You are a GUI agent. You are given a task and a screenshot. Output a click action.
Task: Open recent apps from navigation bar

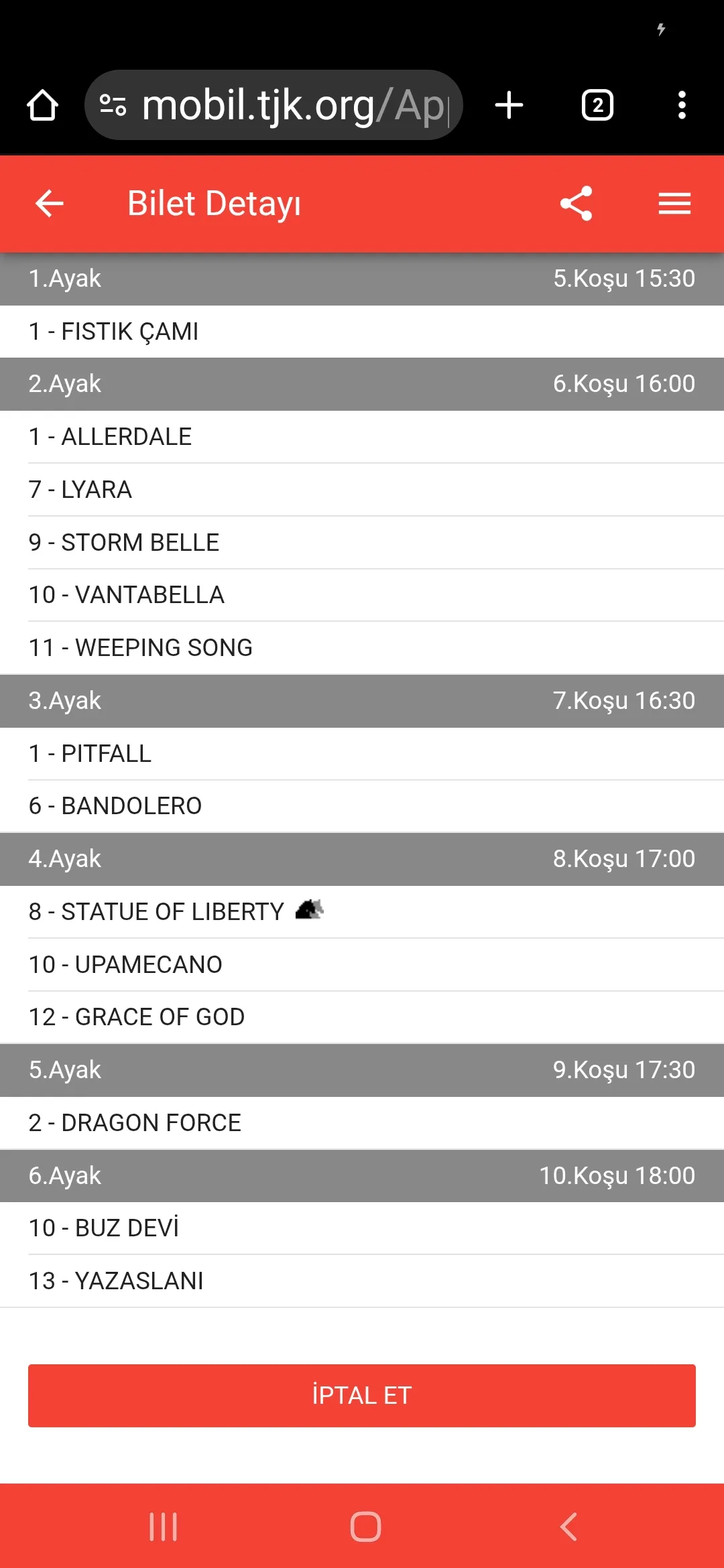pos(163,1527)
